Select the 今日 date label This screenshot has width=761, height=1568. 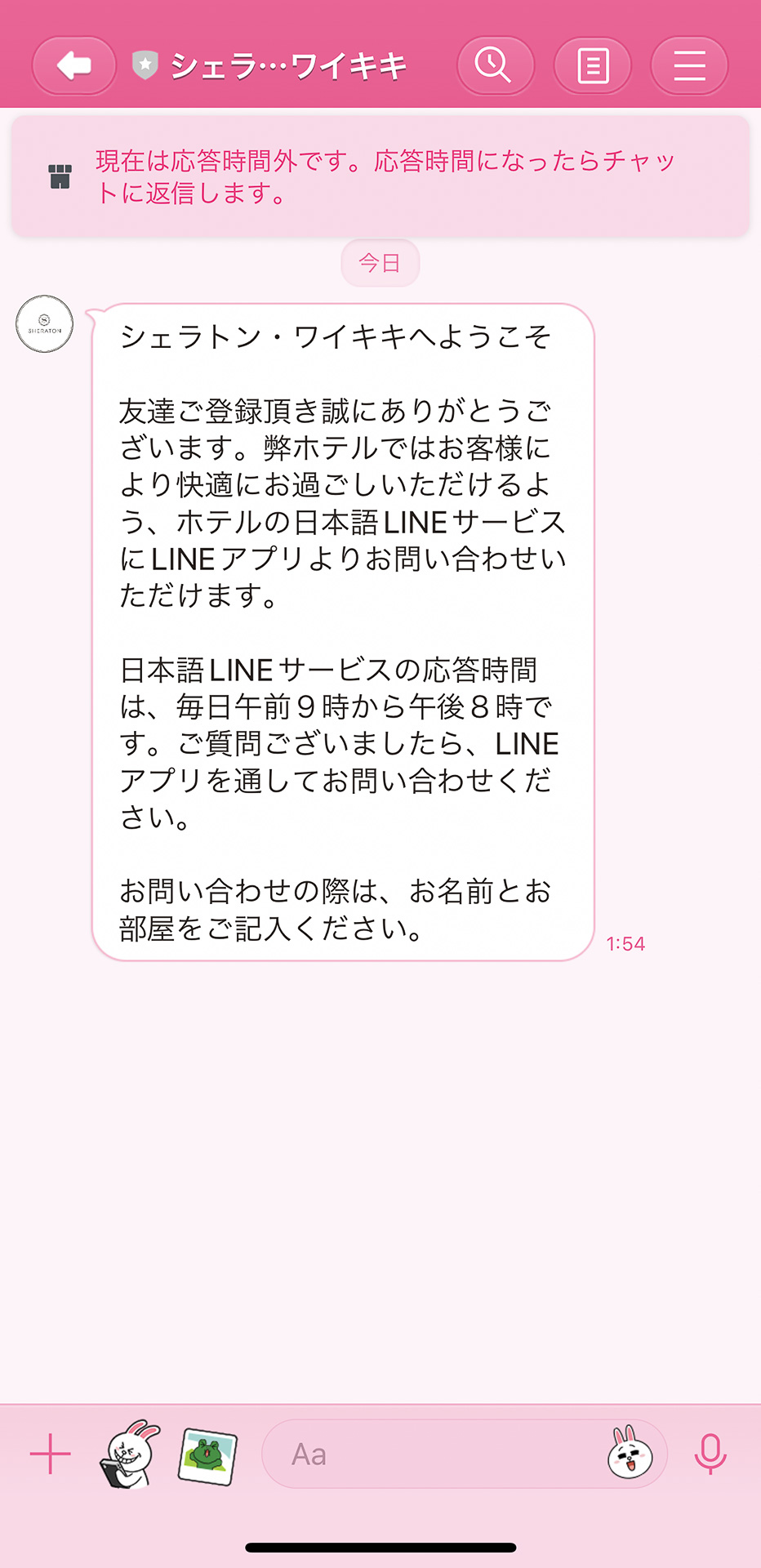[x=380, y=262]
